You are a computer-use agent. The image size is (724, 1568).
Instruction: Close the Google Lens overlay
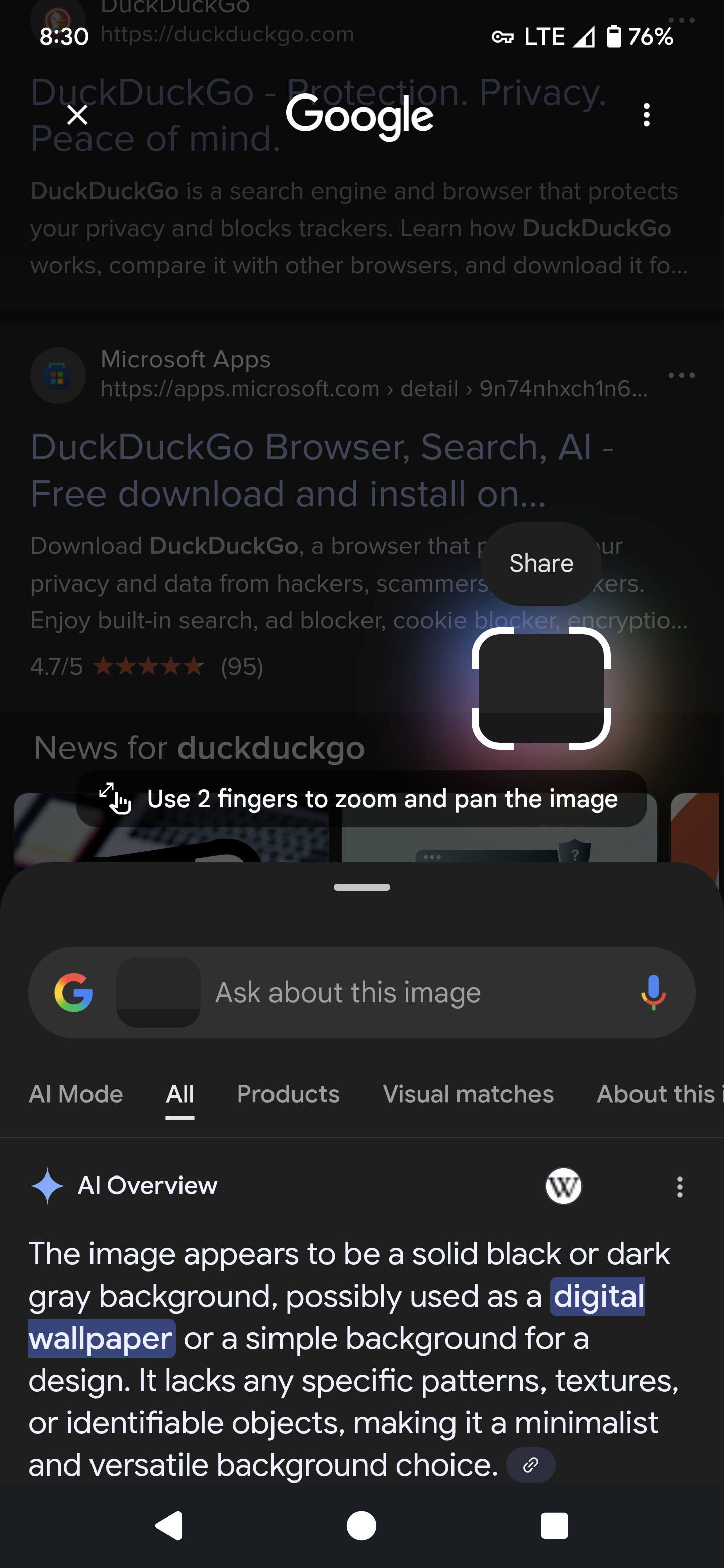[77, 115]
